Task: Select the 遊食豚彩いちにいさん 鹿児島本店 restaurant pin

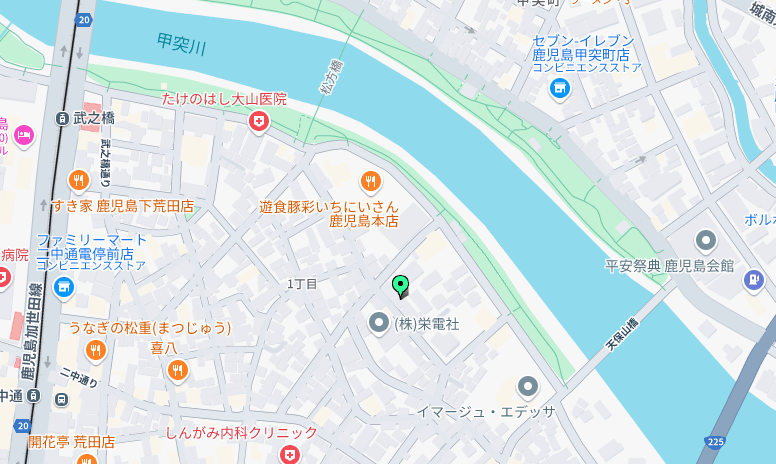Action: click(371, 181)
